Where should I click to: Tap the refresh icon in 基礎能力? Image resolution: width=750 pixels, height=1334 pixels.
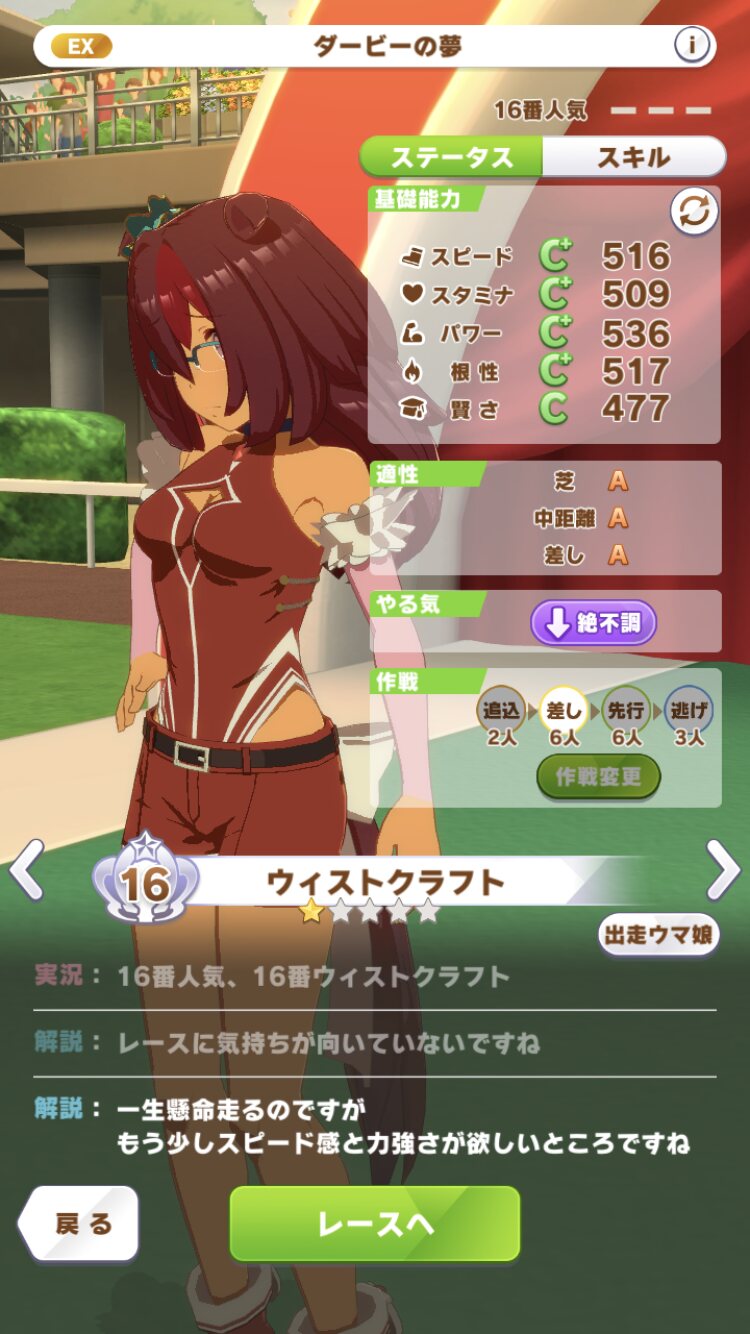click(694, 212)
